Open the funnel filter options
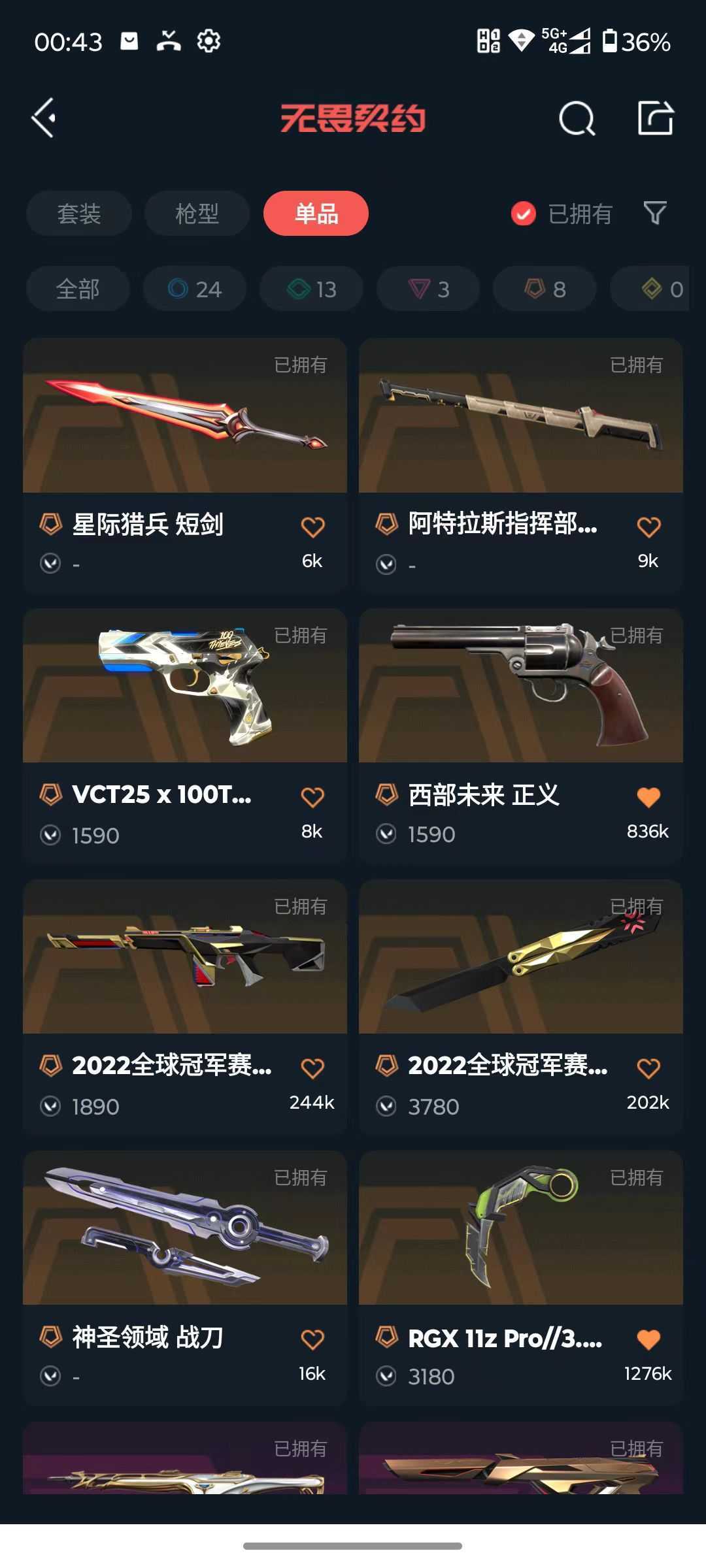Image resolution: width=706 pixels, height=1568 pixels. pos(655,213)
